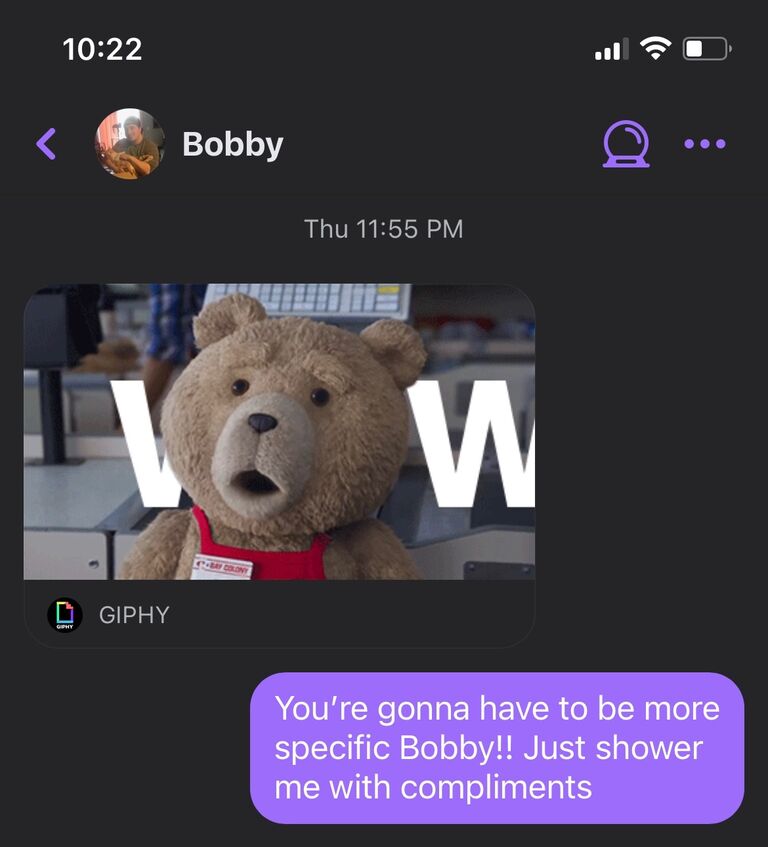Image resolution: width=768 pixels, height=847 pixels.
Task: Open the three-dot more options menu
Action: 704,144
